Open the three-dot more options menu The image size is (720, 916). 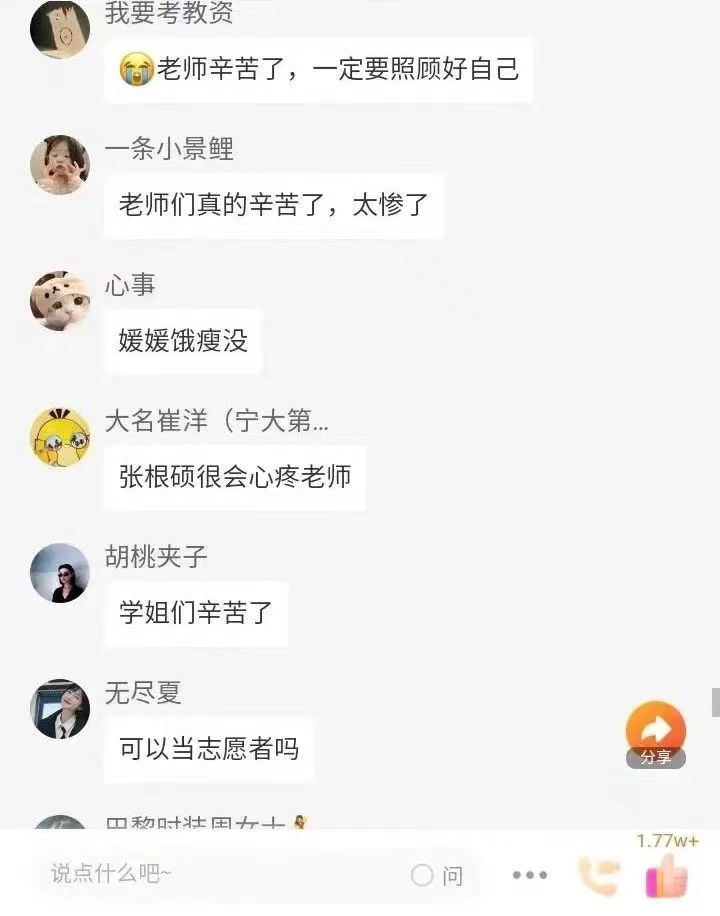529,875
